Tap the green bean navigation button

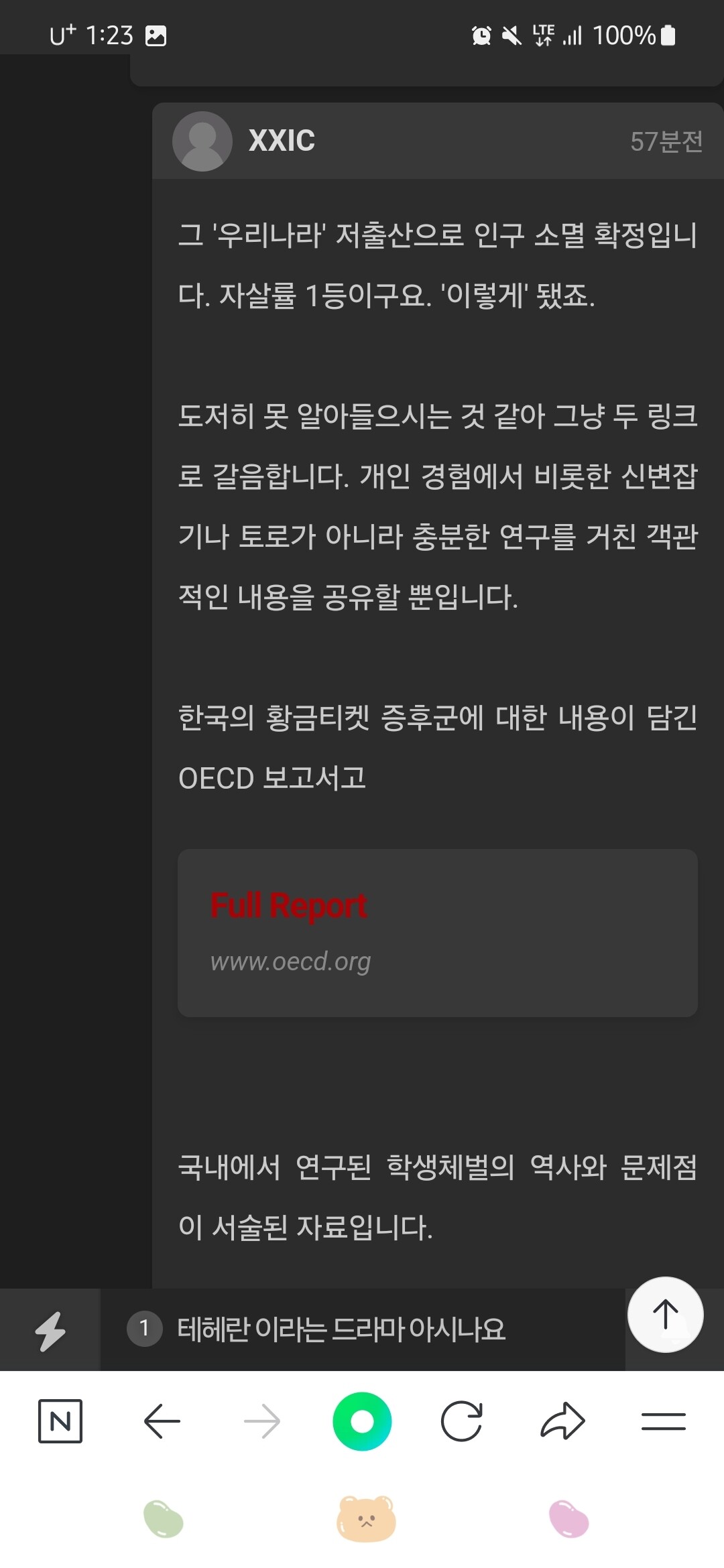[163, 1518]
